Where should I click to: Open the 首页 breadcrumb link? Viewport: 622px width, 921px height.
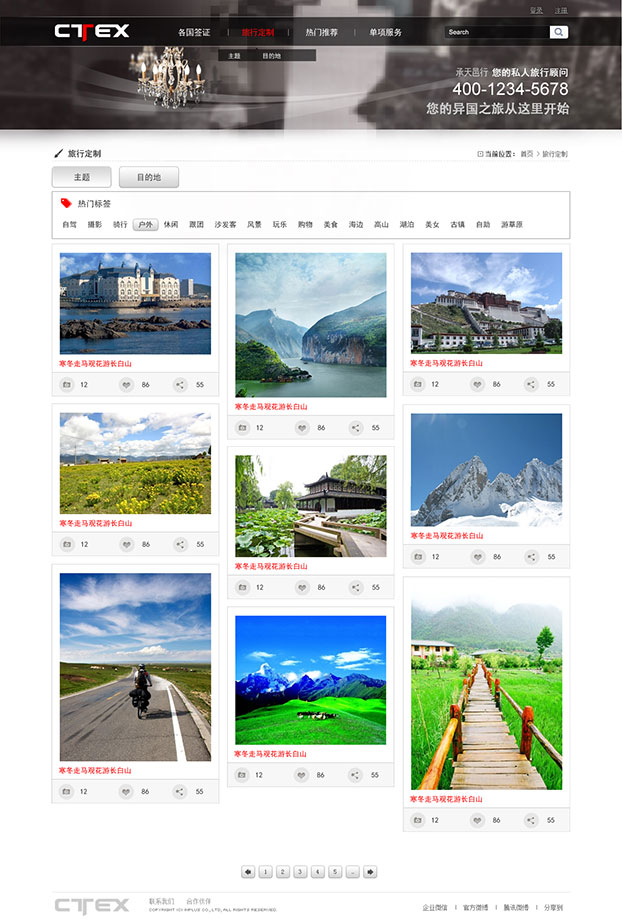tap(526, 154)
